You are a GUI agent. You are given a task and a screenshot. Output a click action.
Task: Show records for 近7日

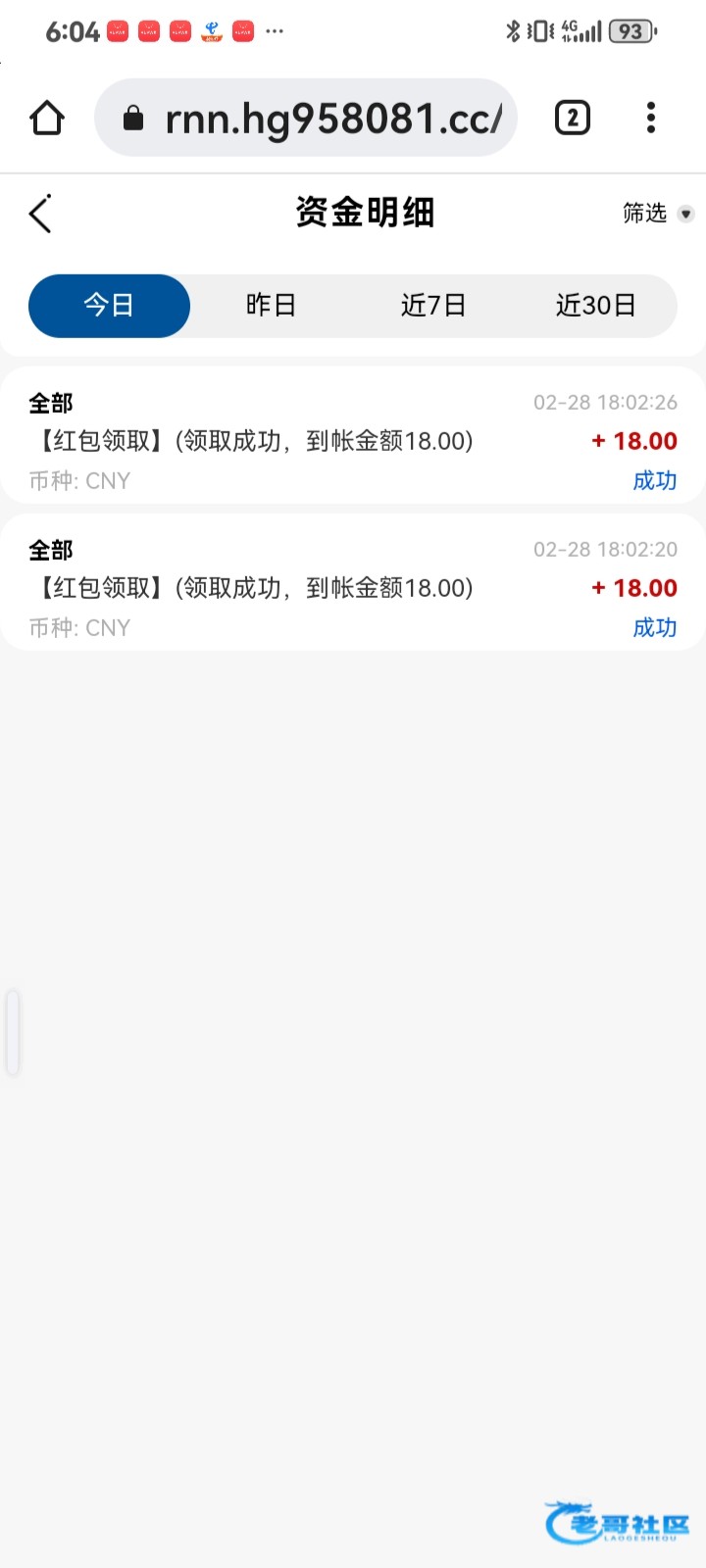[x=432, y=306]
